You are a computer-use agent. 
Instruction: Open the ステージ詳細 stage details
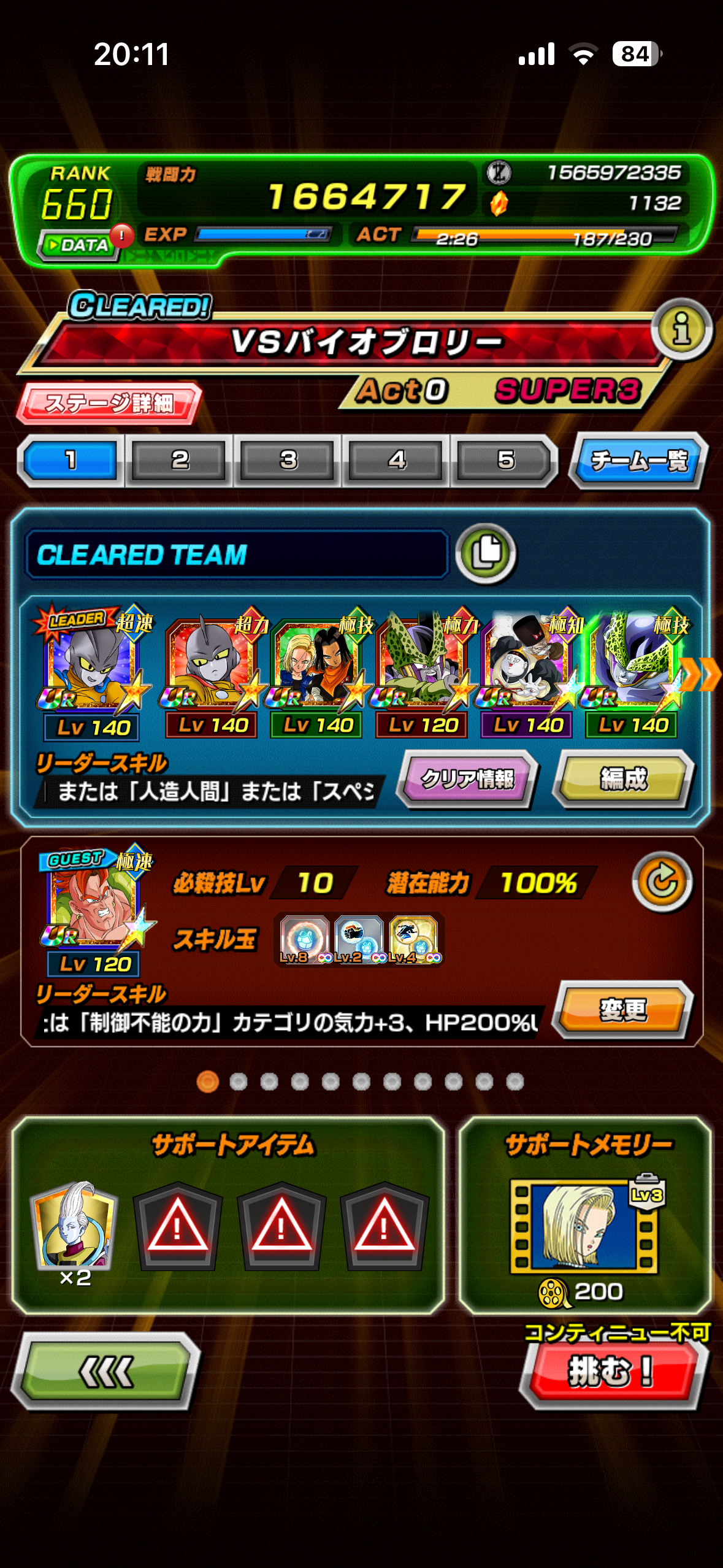109,403
